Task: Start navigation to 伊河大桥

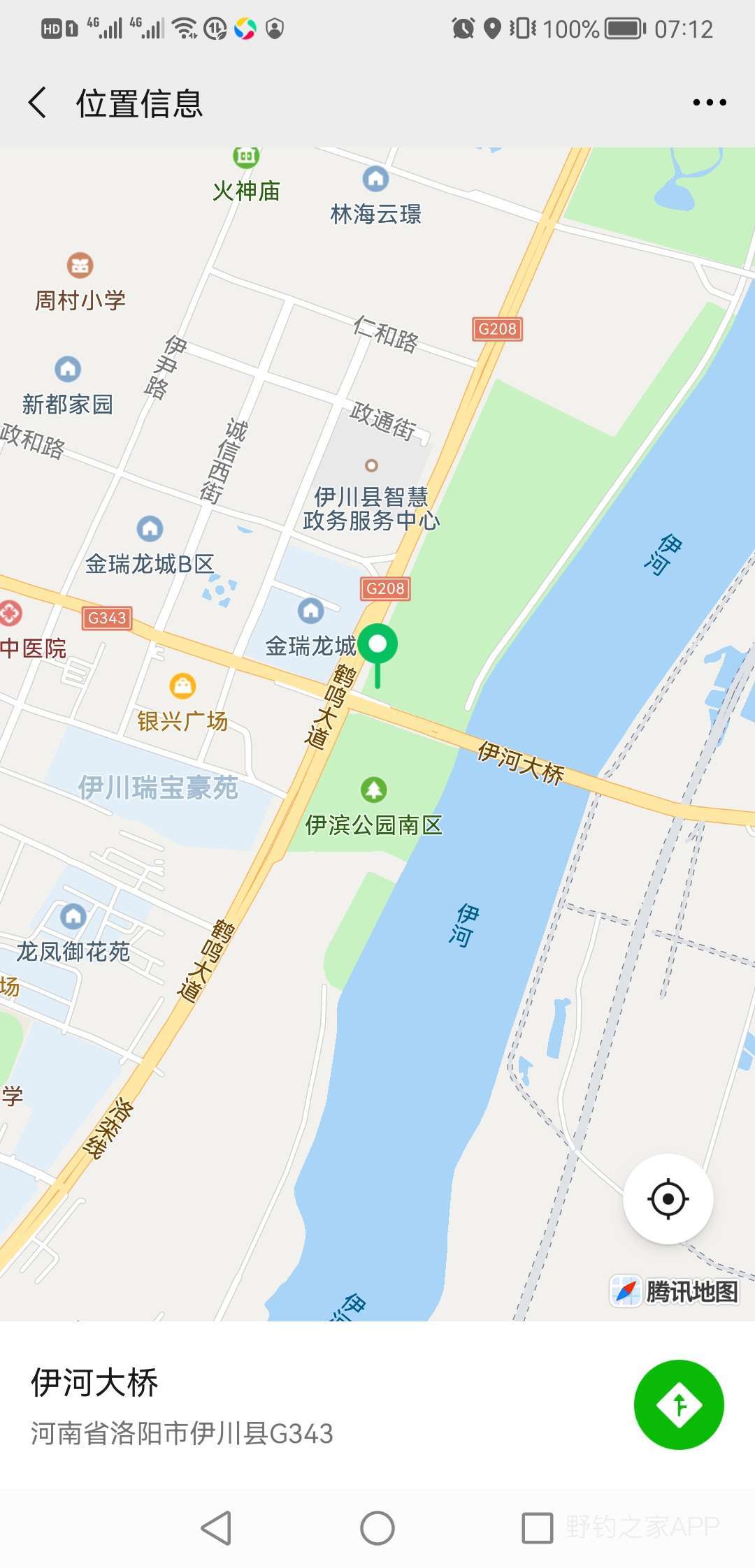Action: click(678, 1404)
